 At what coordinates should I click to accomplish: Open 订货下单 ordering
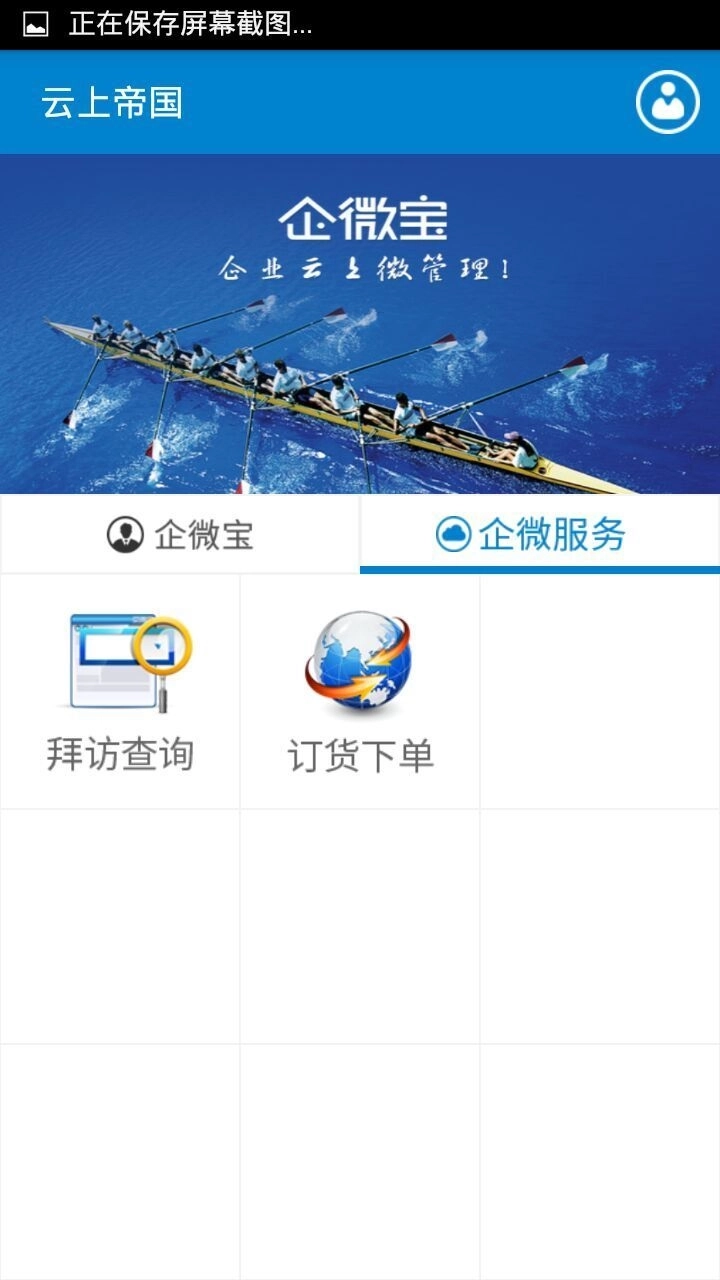(x=360, y=692)
